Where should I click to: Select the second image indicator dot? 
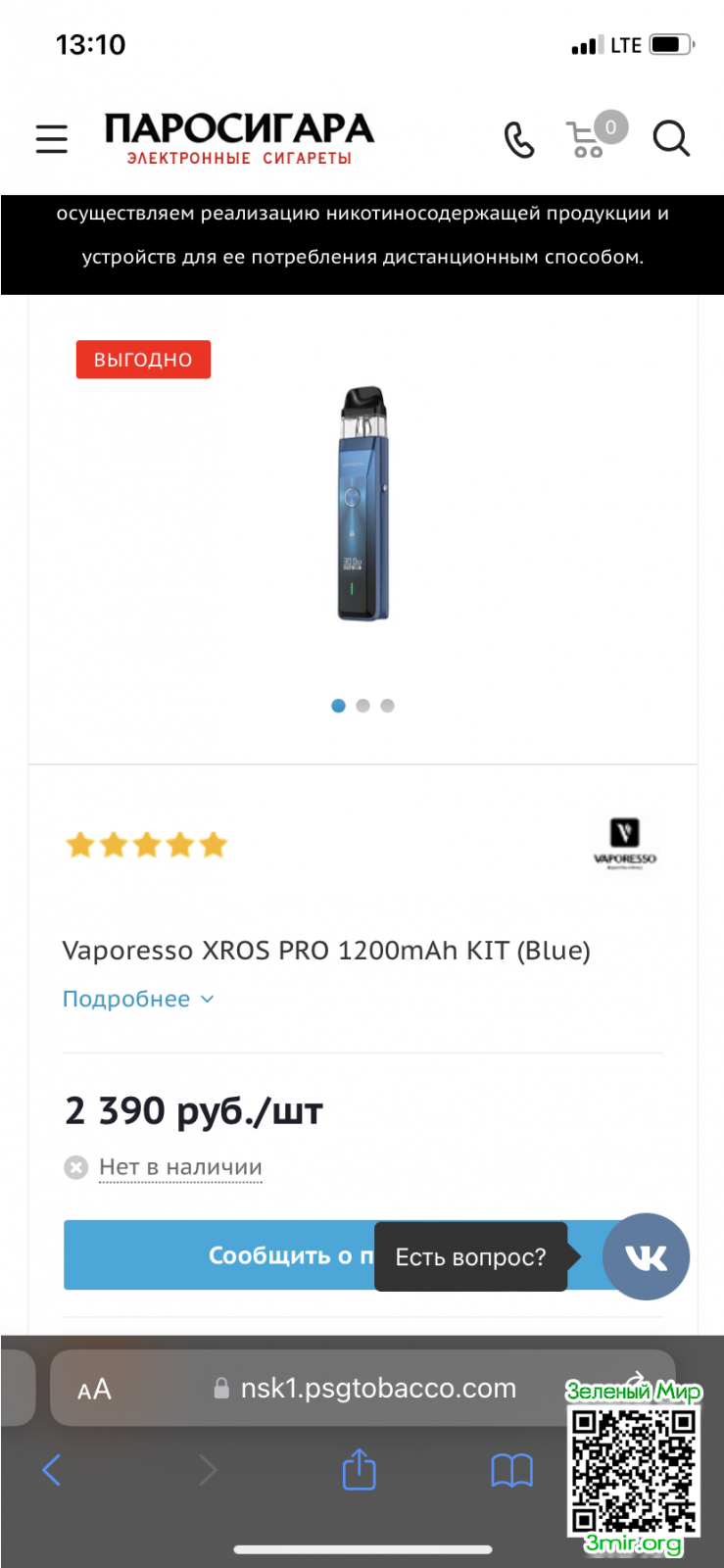point(363,706)
